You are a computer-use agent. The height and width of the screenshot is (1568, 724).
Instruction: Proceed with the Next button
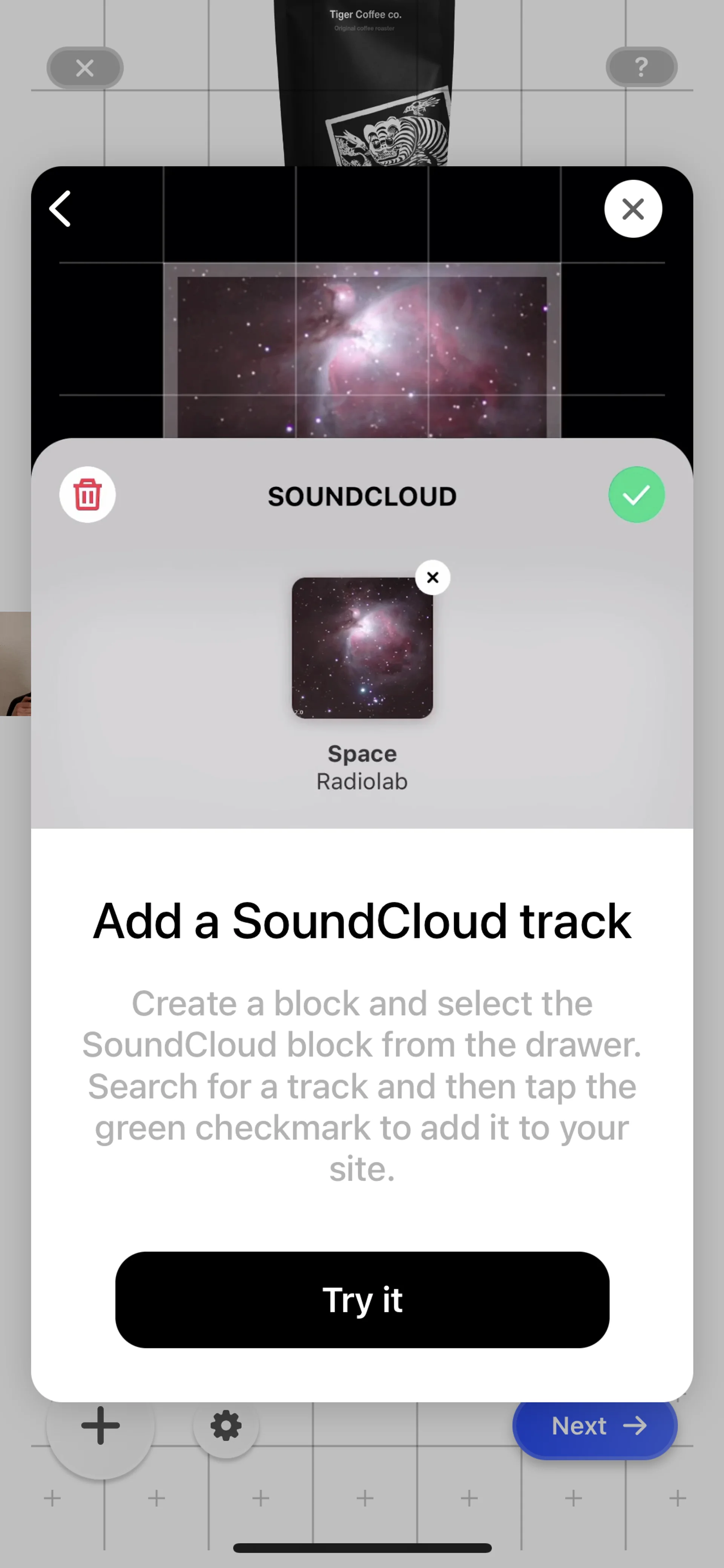click(594, 1425)
